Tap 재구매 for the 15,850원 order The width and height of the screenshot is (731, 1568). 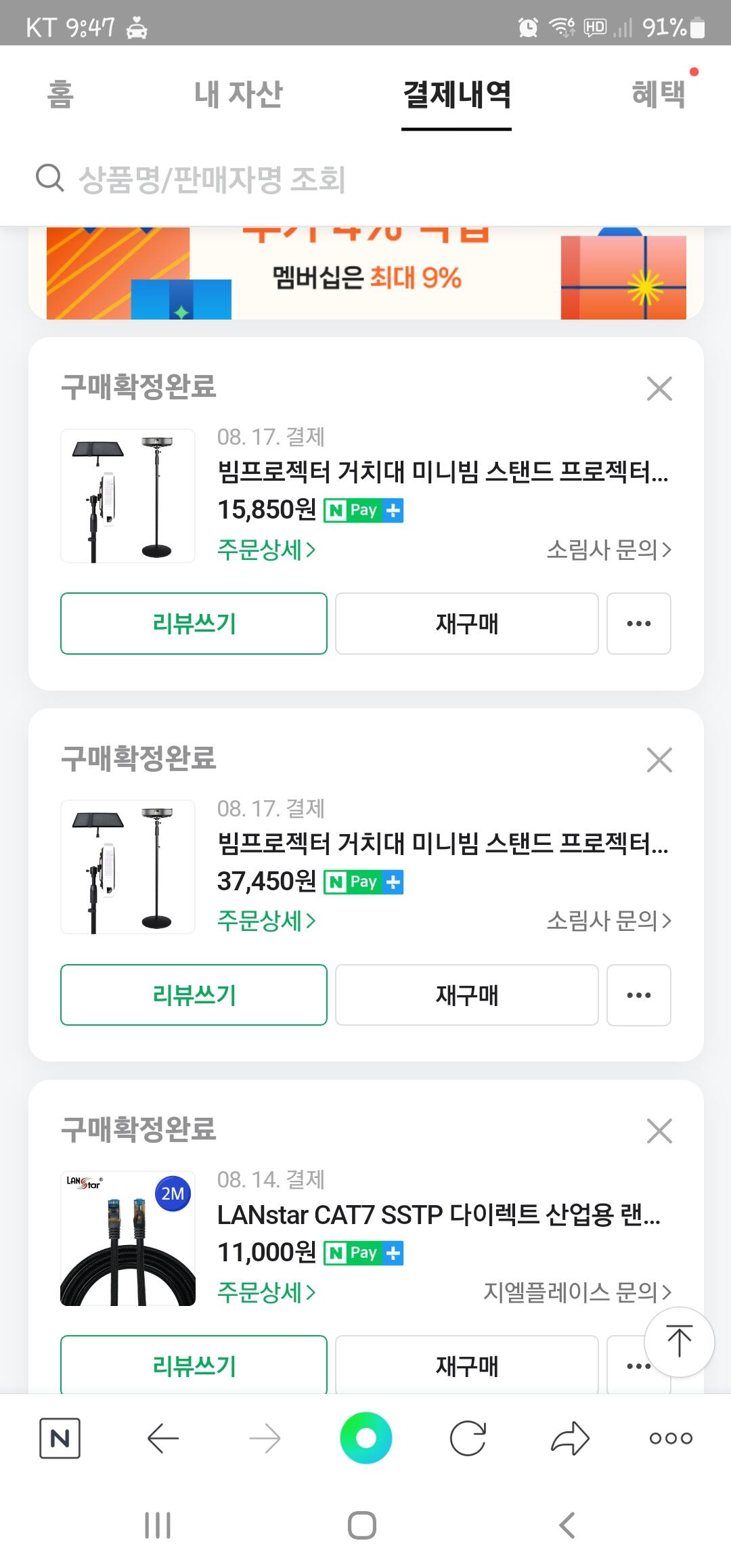pyautogui.click(x=467, y=624)
